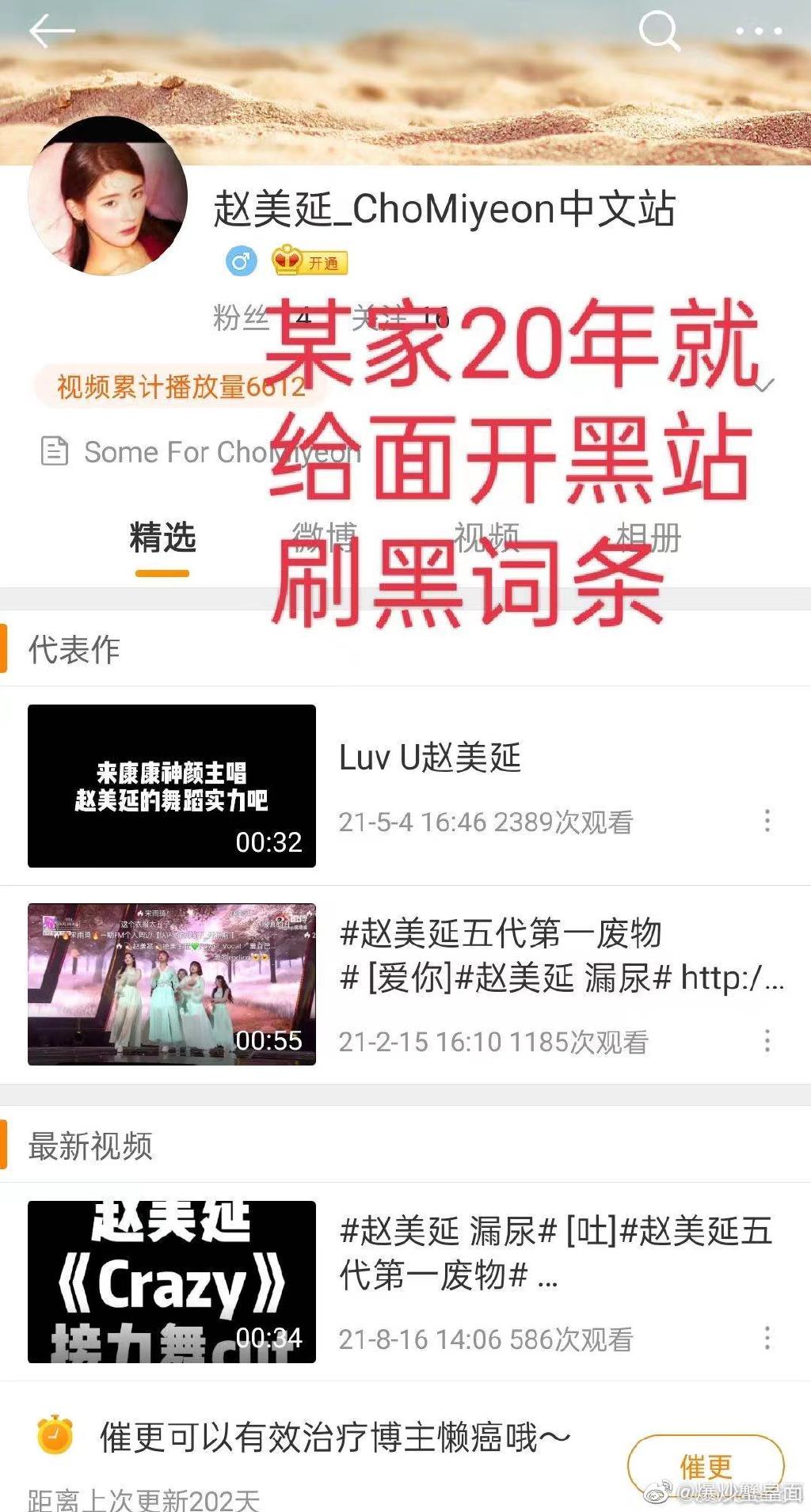Tap the 开通 membership badge
Image resolution: width=811 pixels, height=1512 pixels.
310,262
